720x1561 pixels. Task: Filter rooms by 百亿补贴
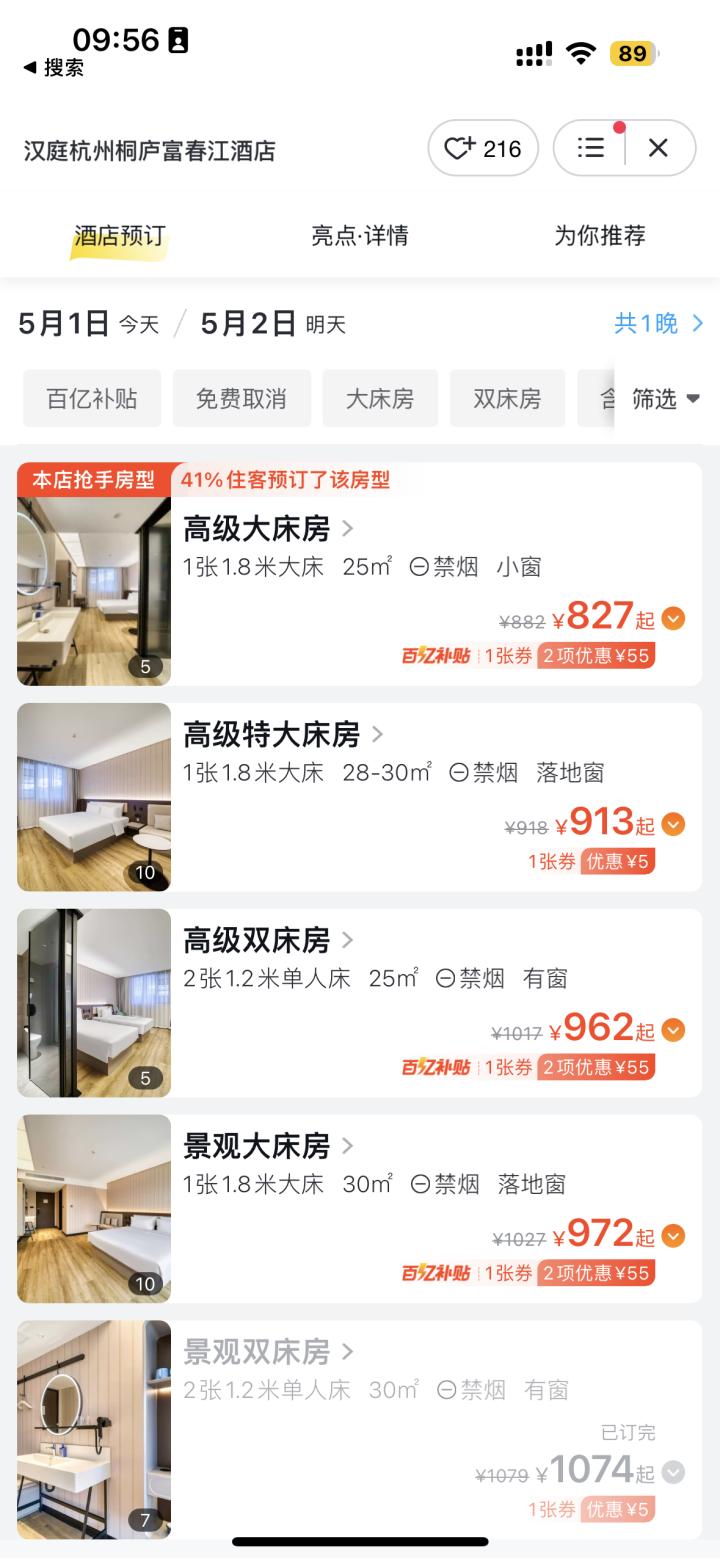[92, 399]
